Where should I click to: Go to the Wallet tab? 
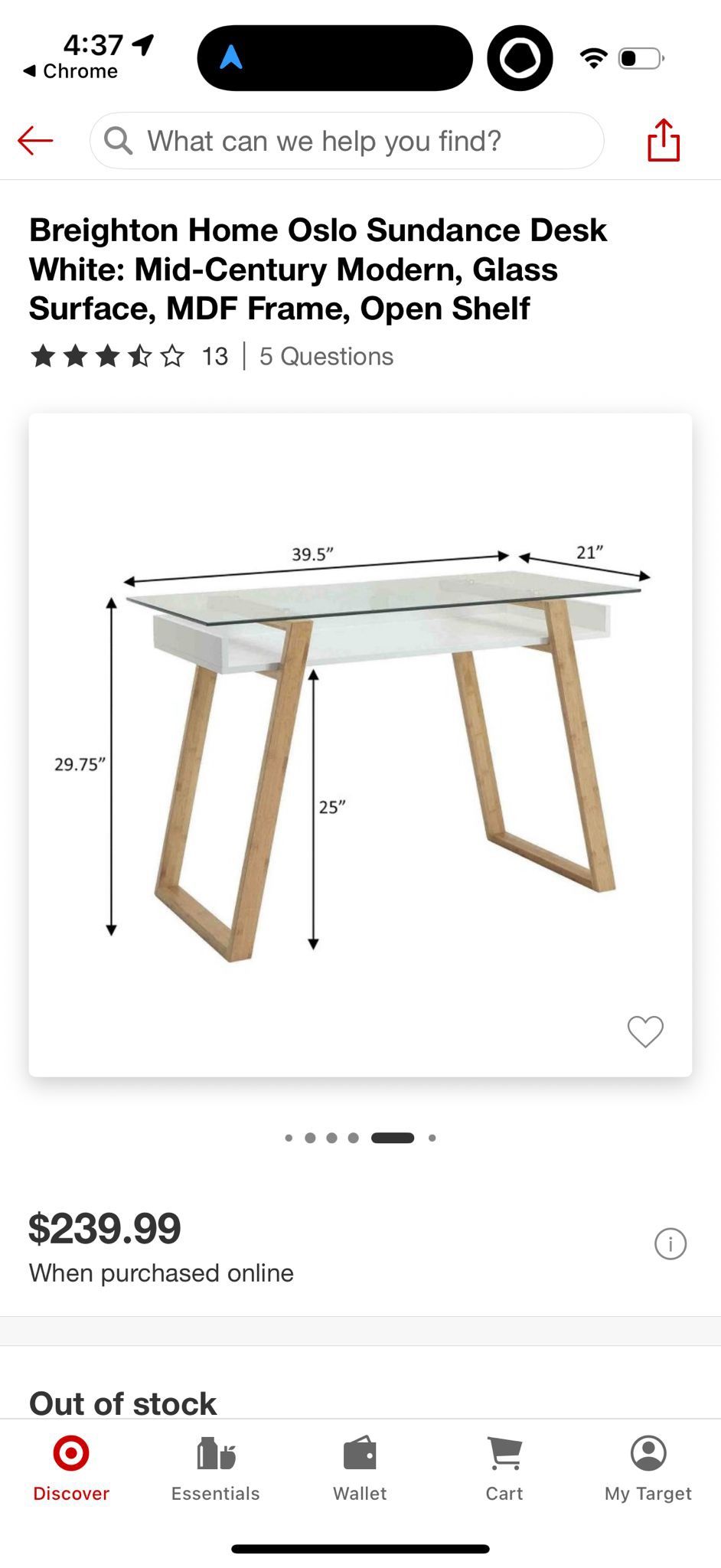(360, 1468)
